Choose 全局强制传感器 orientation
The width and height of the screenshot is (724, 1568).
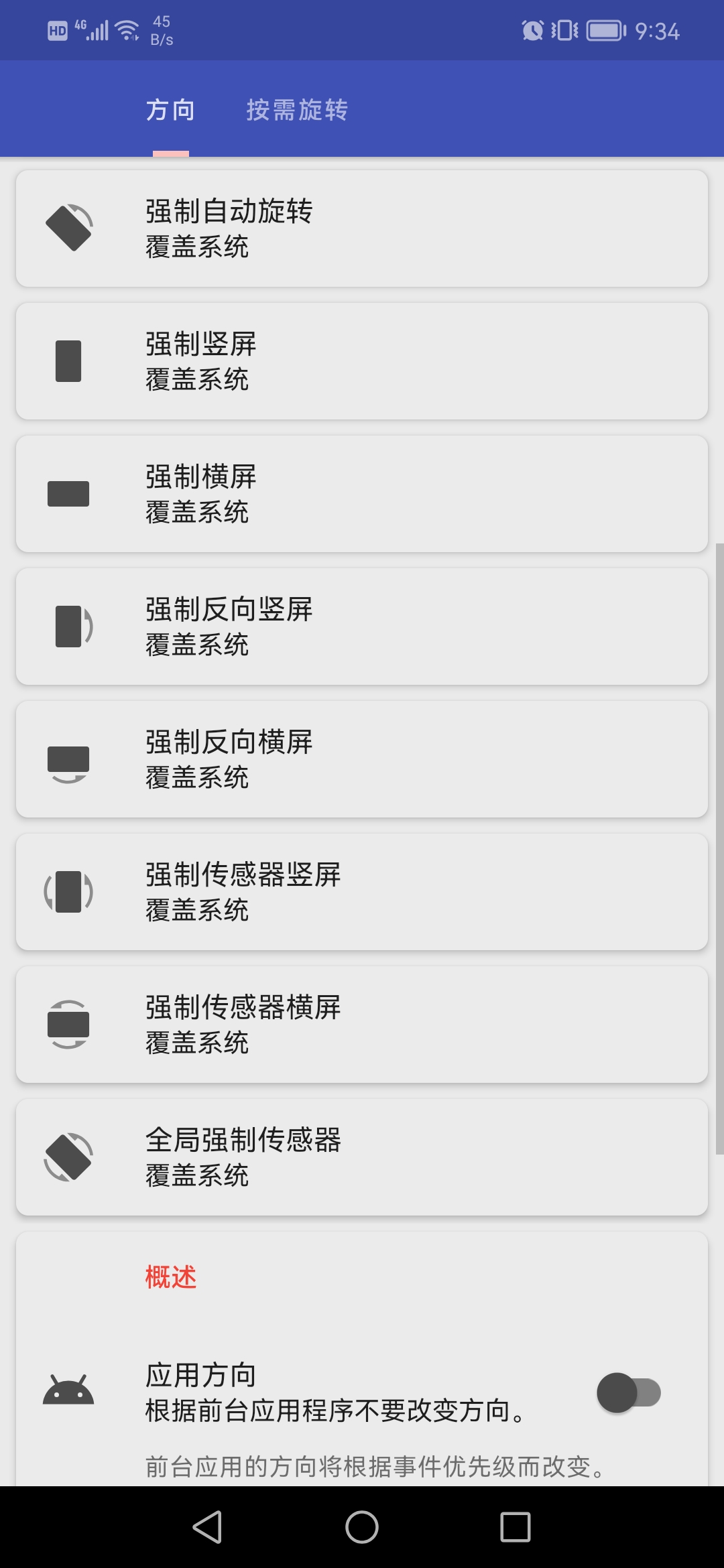pyautogui.click(x=362, y=1157)
